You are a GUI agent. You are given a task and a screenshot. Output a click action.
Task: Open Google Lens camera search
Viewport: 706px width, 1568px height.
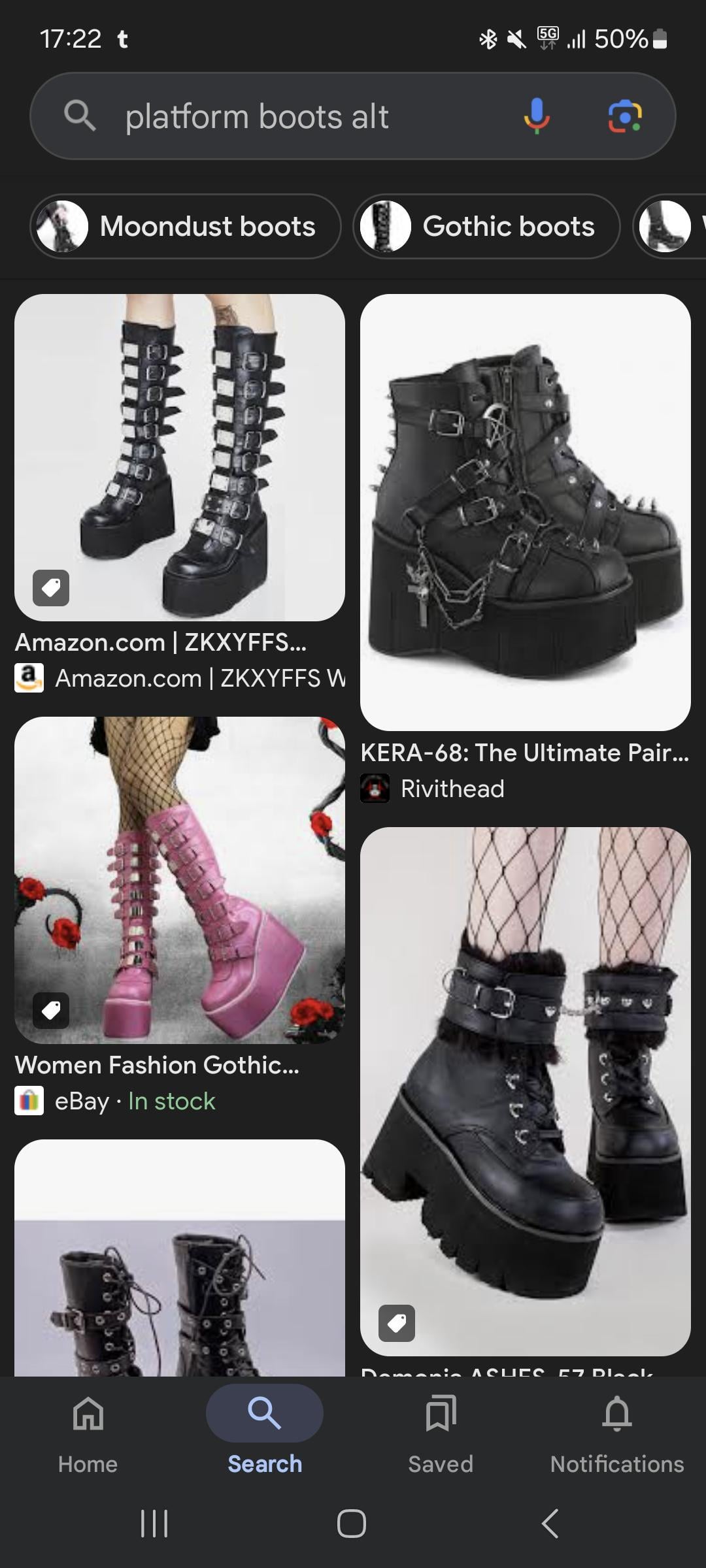pos(625,116)
